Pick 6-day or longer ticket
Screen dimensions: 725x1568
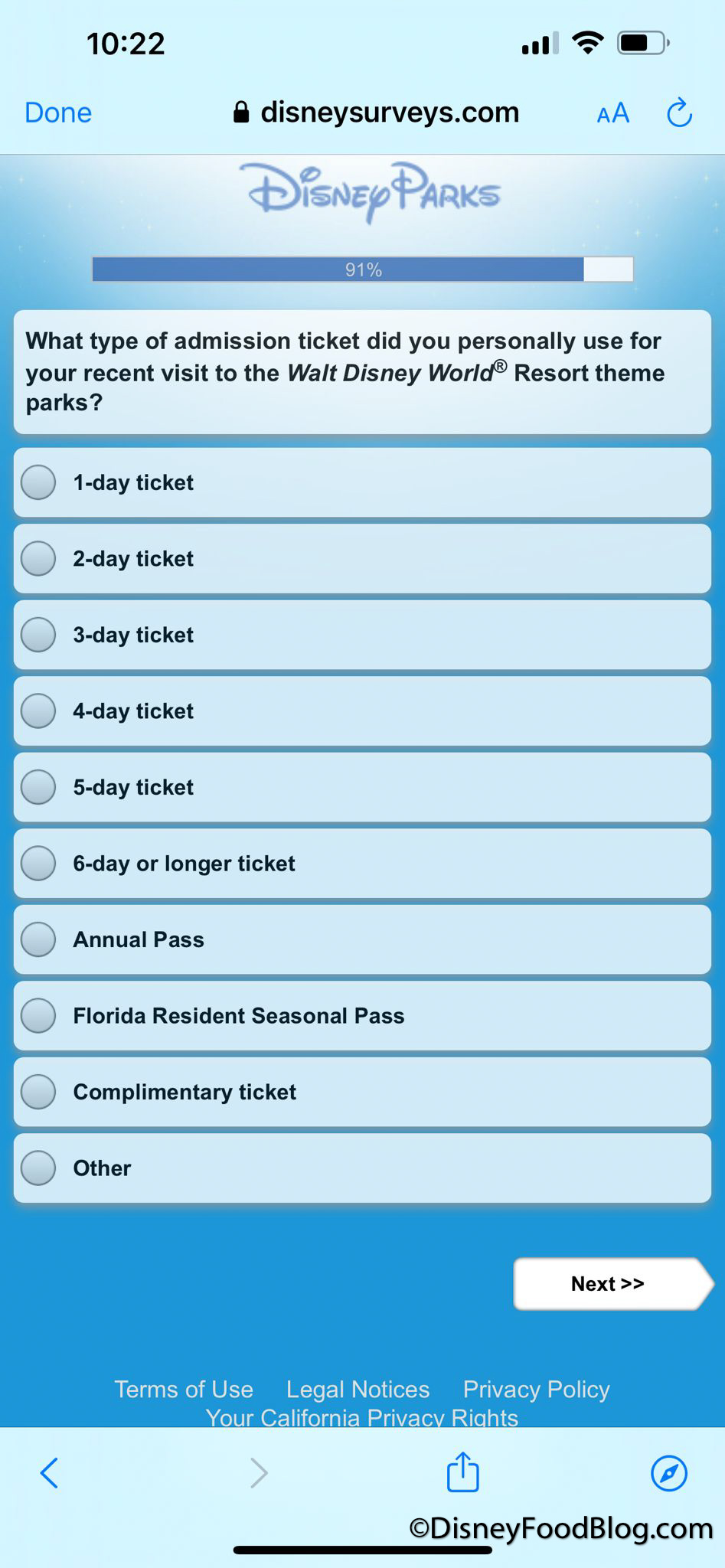[38, 863]
